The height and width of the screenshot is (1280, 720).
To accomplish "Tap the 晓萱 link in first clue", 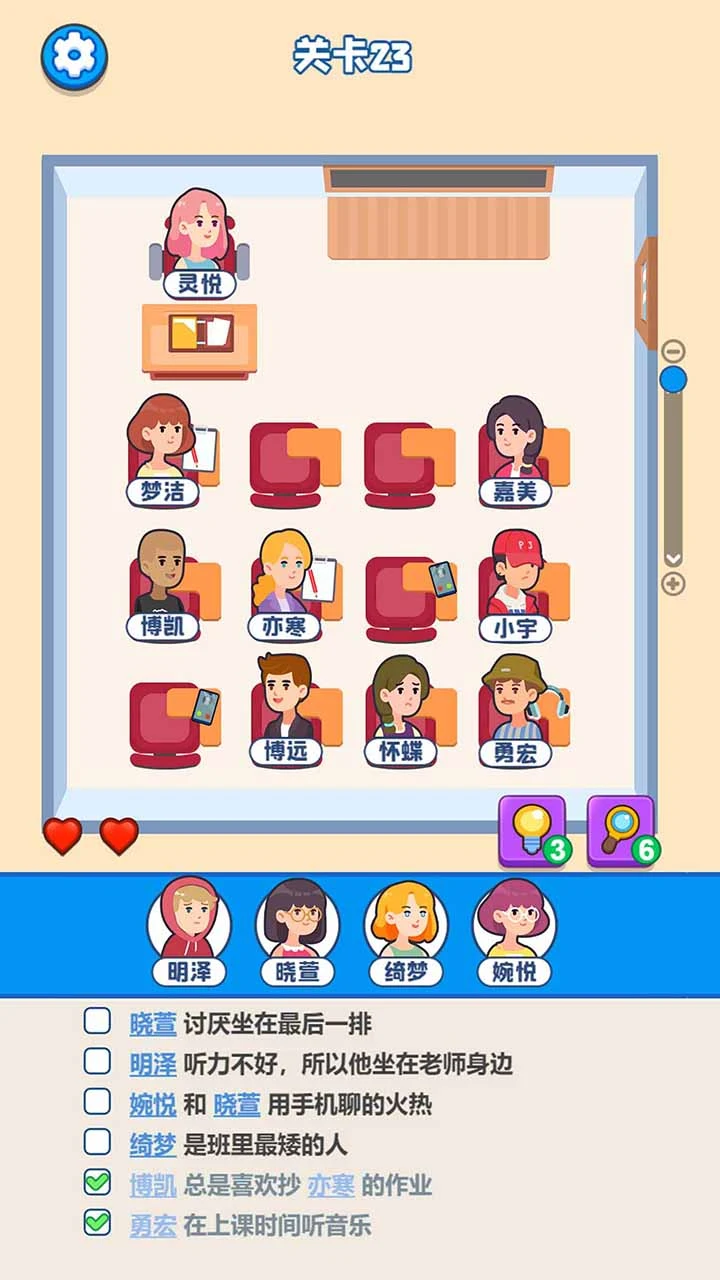I will [x=153, y=1024].
